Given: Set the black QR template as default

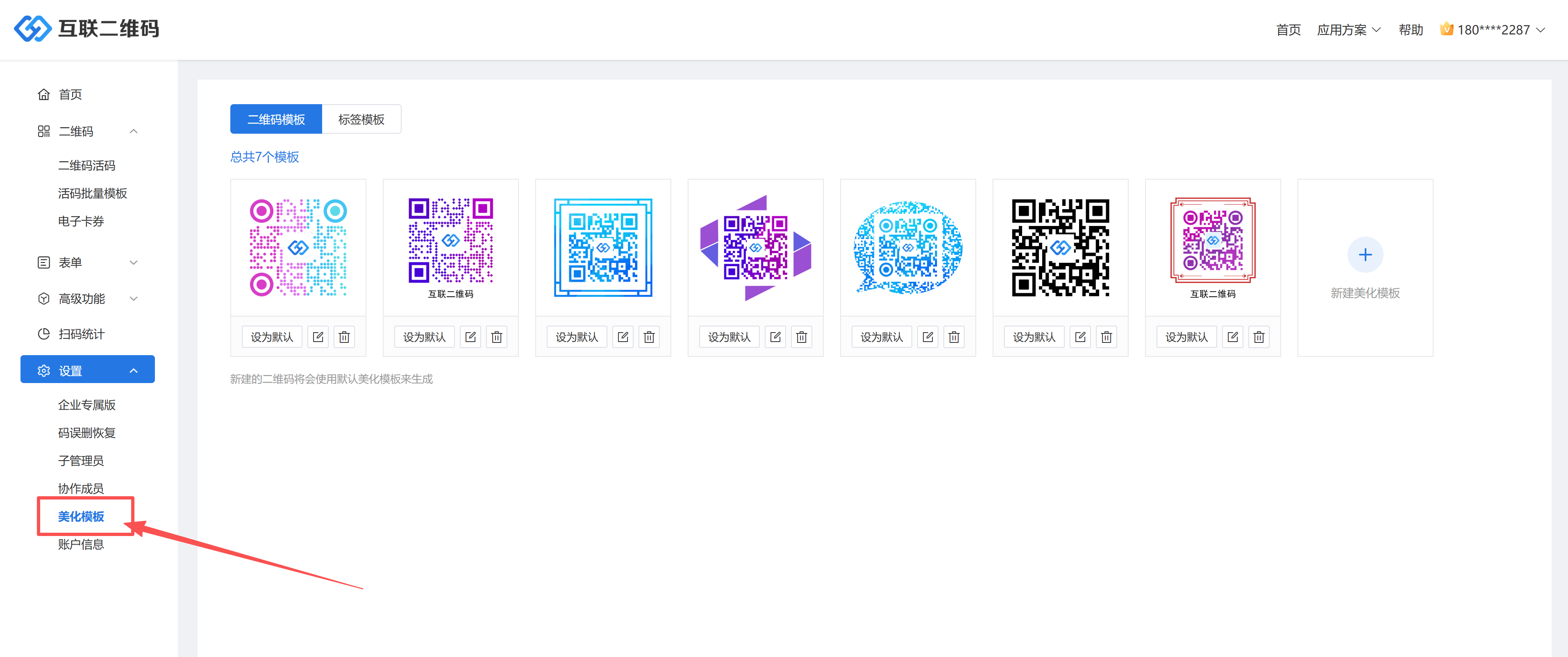Looking at the screenshot, I should 1034,337.
